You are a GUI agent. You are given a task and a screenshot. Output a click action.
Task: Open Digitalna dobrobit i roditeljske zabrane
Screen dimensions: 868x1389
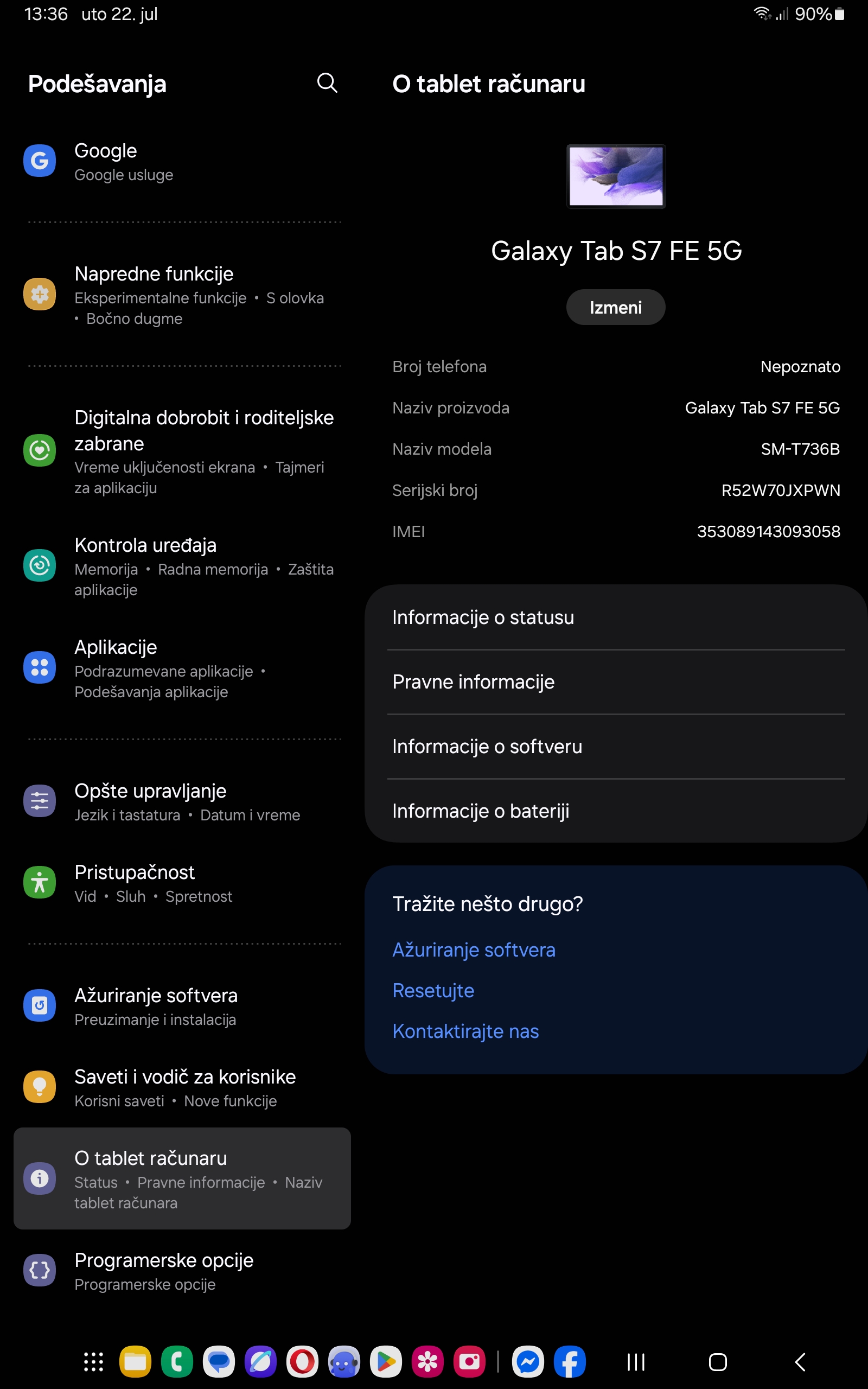pyautogui.click(x=181, y=450)
